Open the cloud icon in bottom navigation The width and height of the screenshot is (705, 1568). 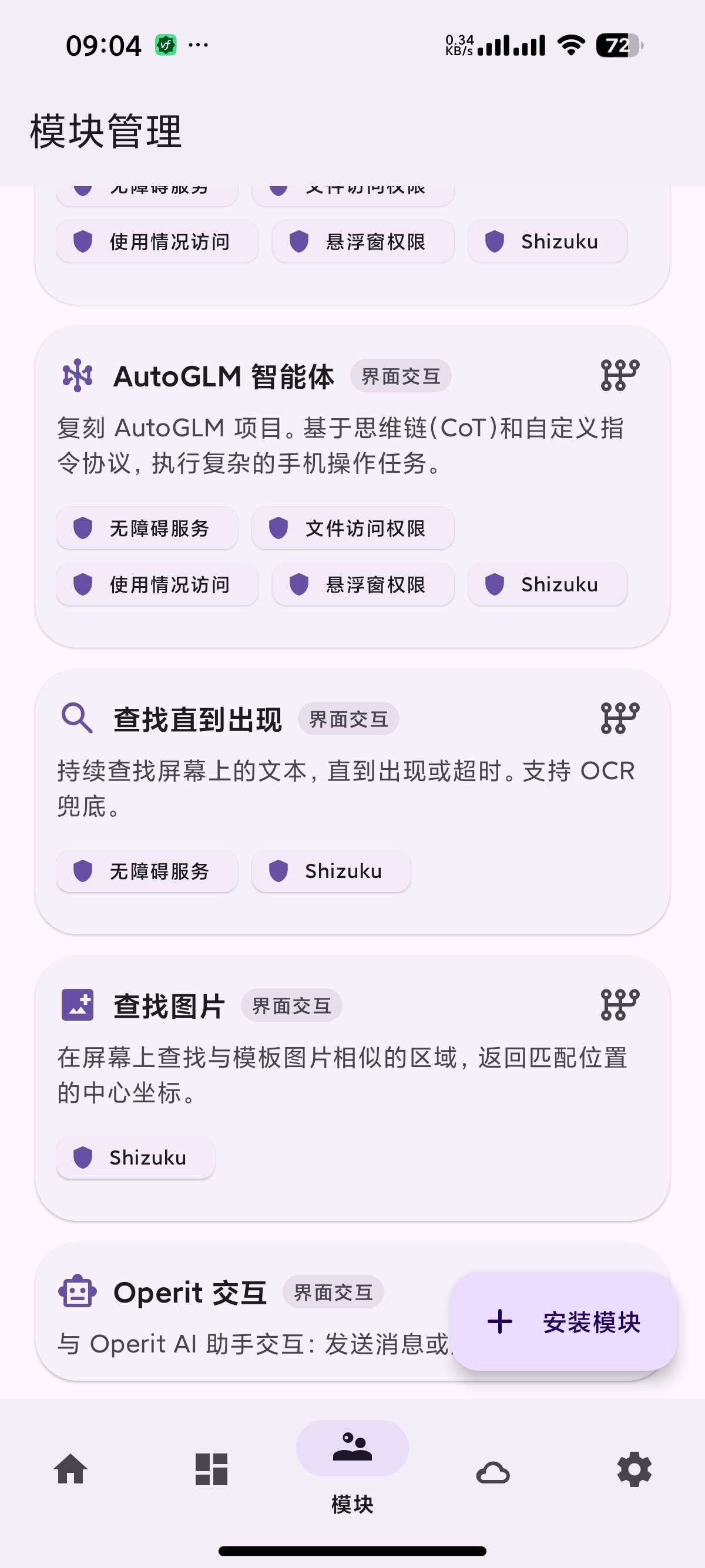point(493,1472)
